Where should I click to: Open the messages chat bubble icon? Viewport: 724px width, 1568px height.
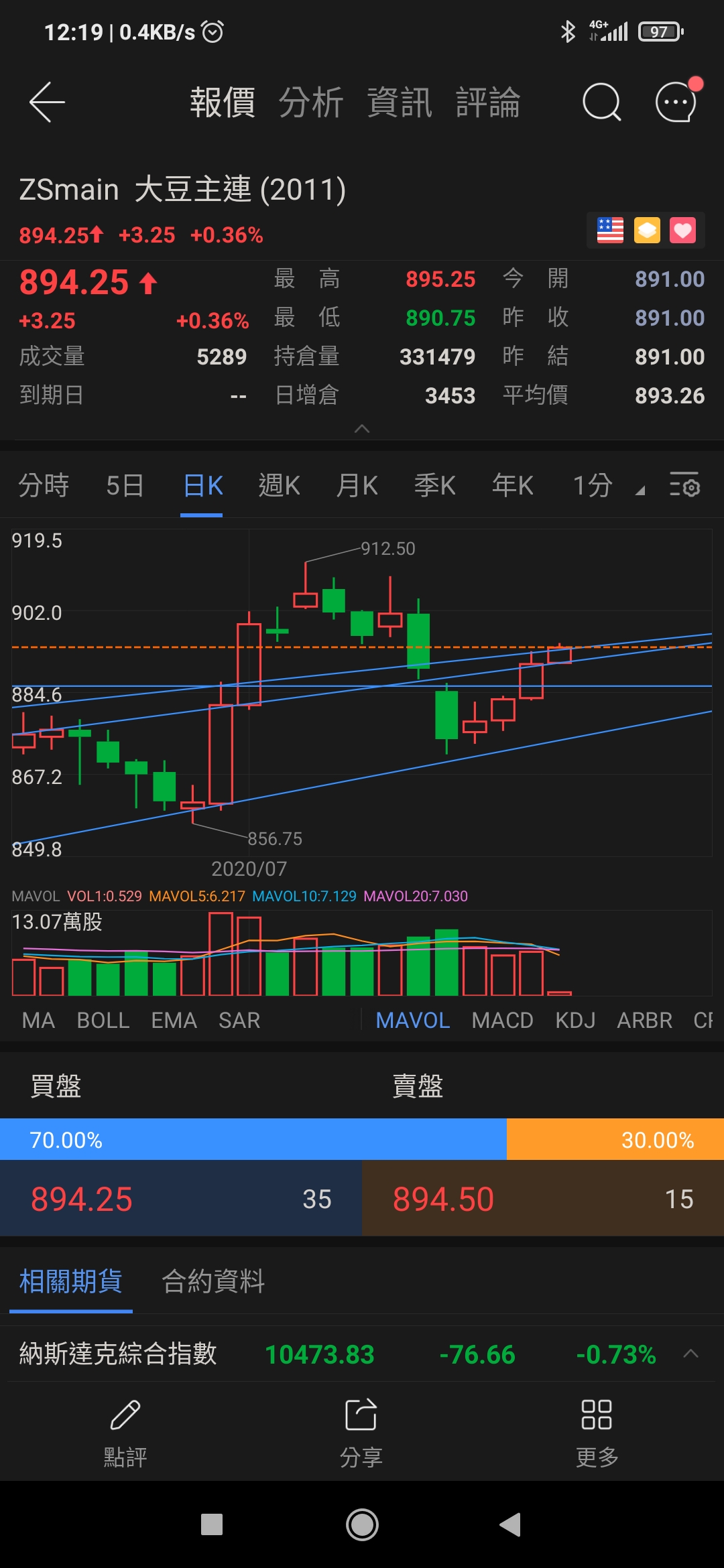(x=676, y=103)
